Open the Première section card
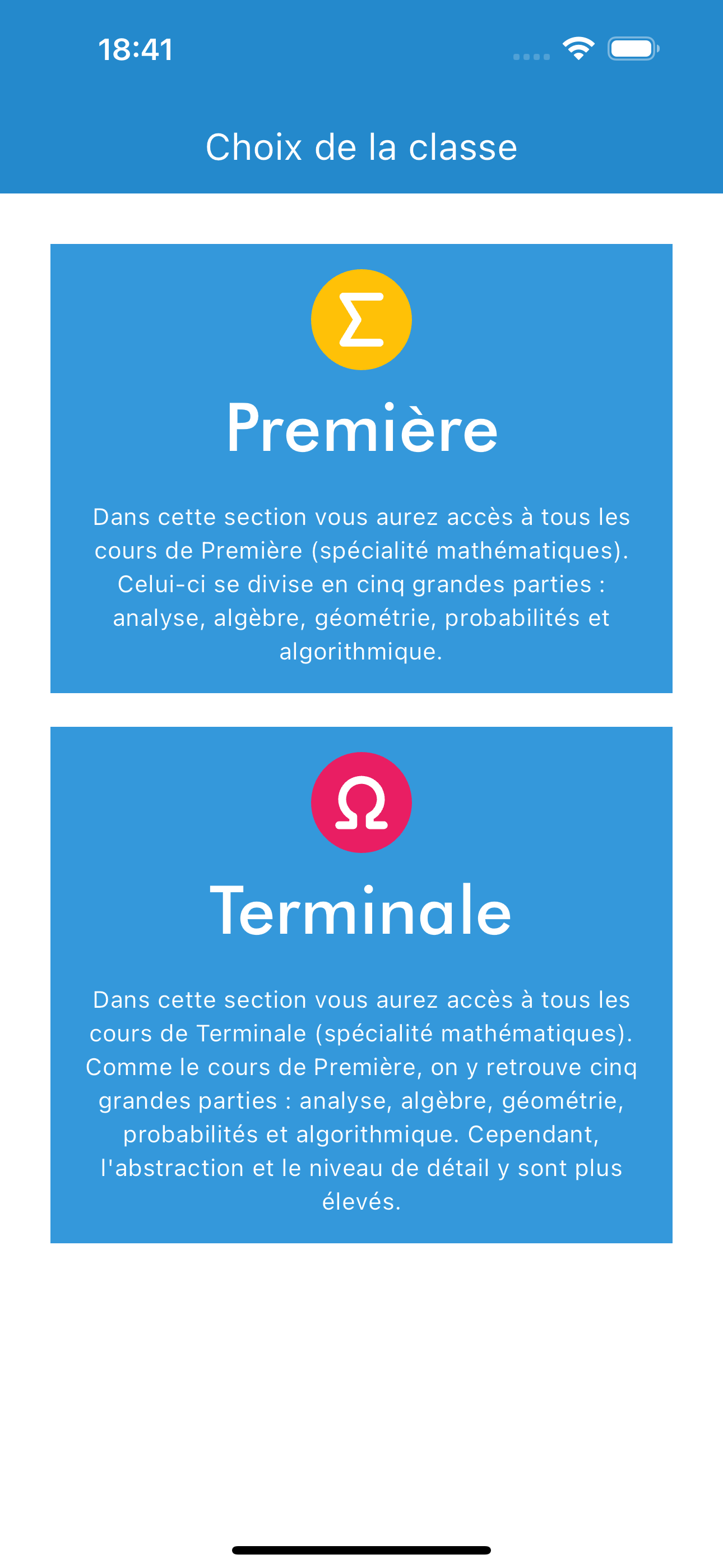Viewport: 723px width, 1568px height. tap(361, 469)
